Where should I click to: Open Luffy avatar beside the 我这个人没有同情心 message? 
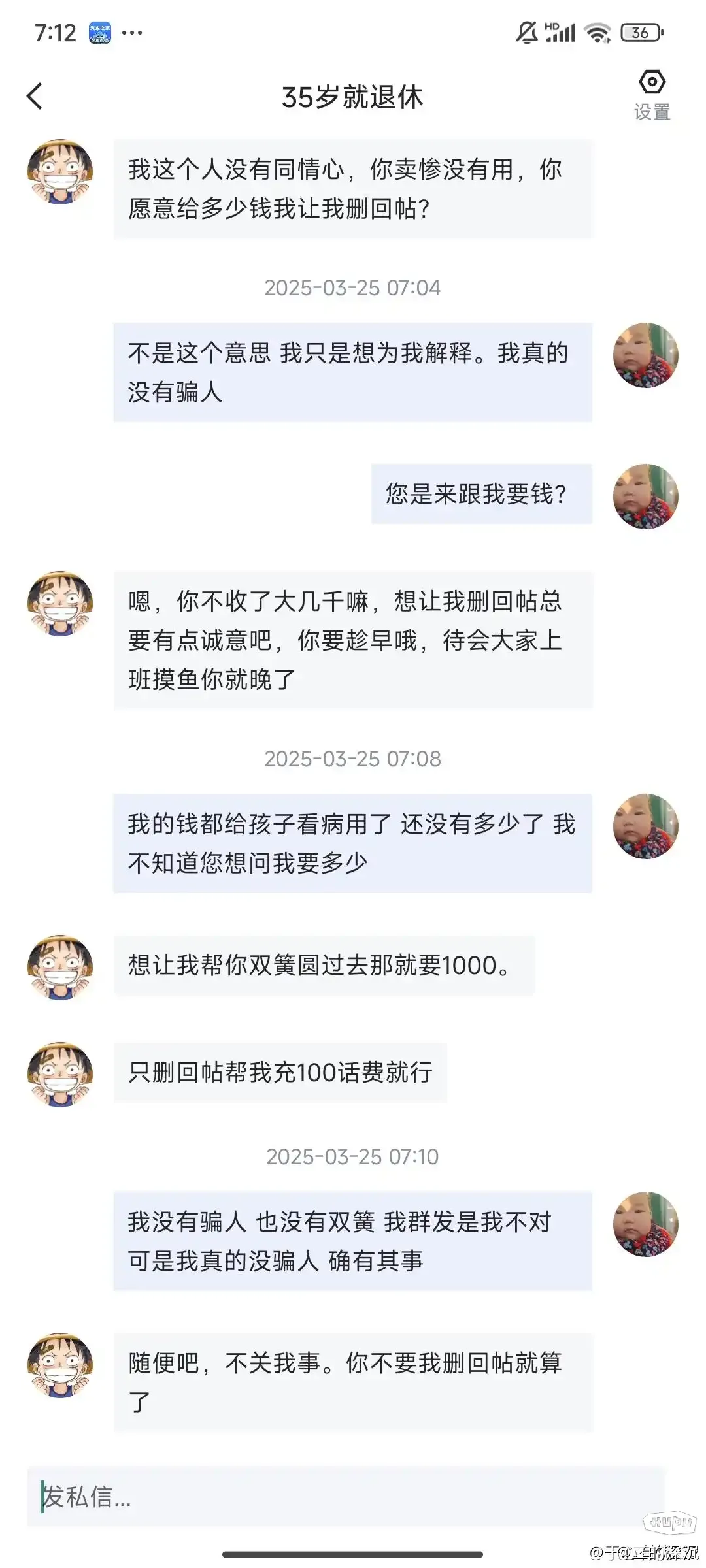tap(60, 172)
